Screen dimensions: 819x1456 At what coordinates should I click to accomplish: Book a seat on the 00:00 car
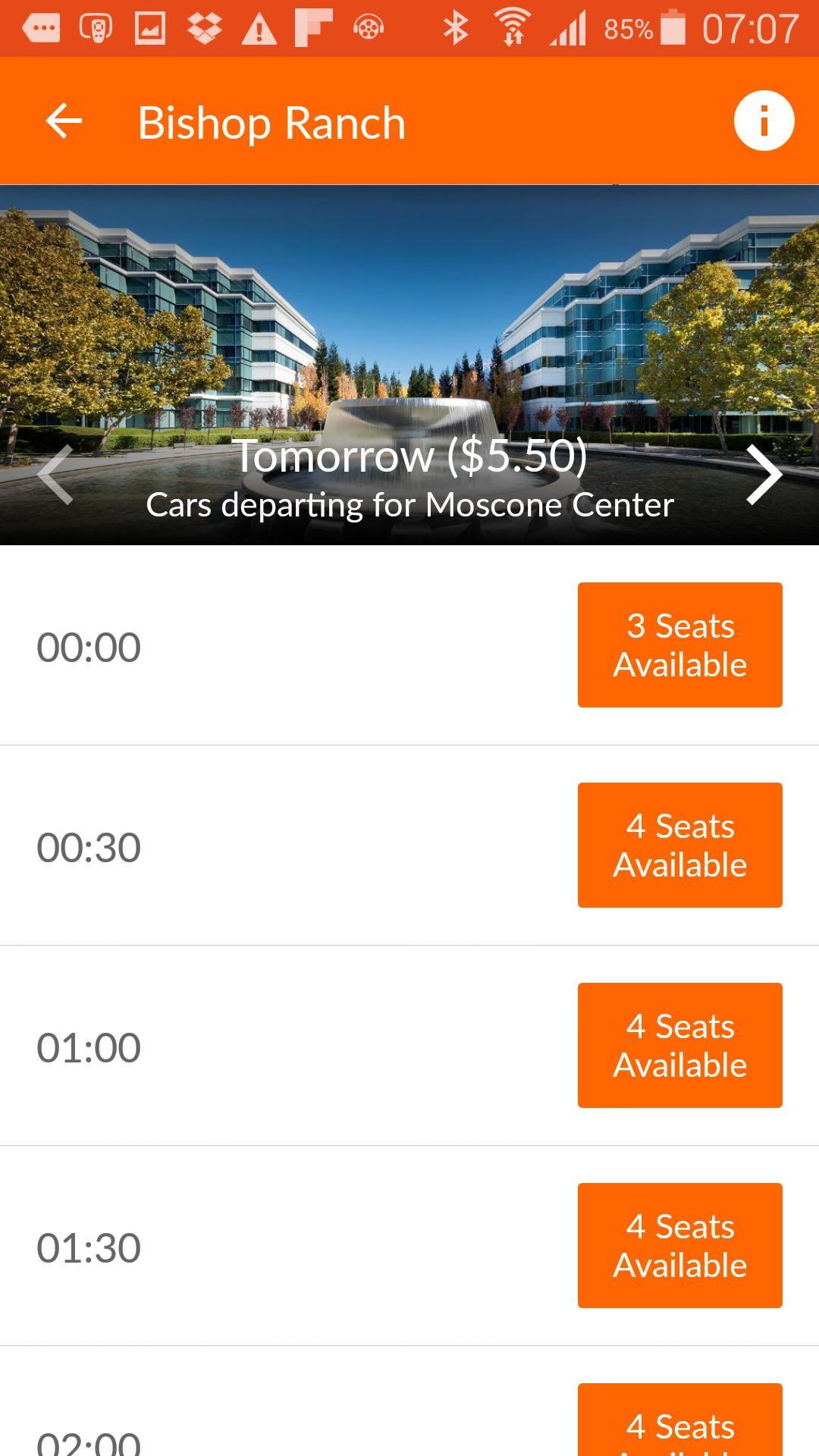pos(679,645)
